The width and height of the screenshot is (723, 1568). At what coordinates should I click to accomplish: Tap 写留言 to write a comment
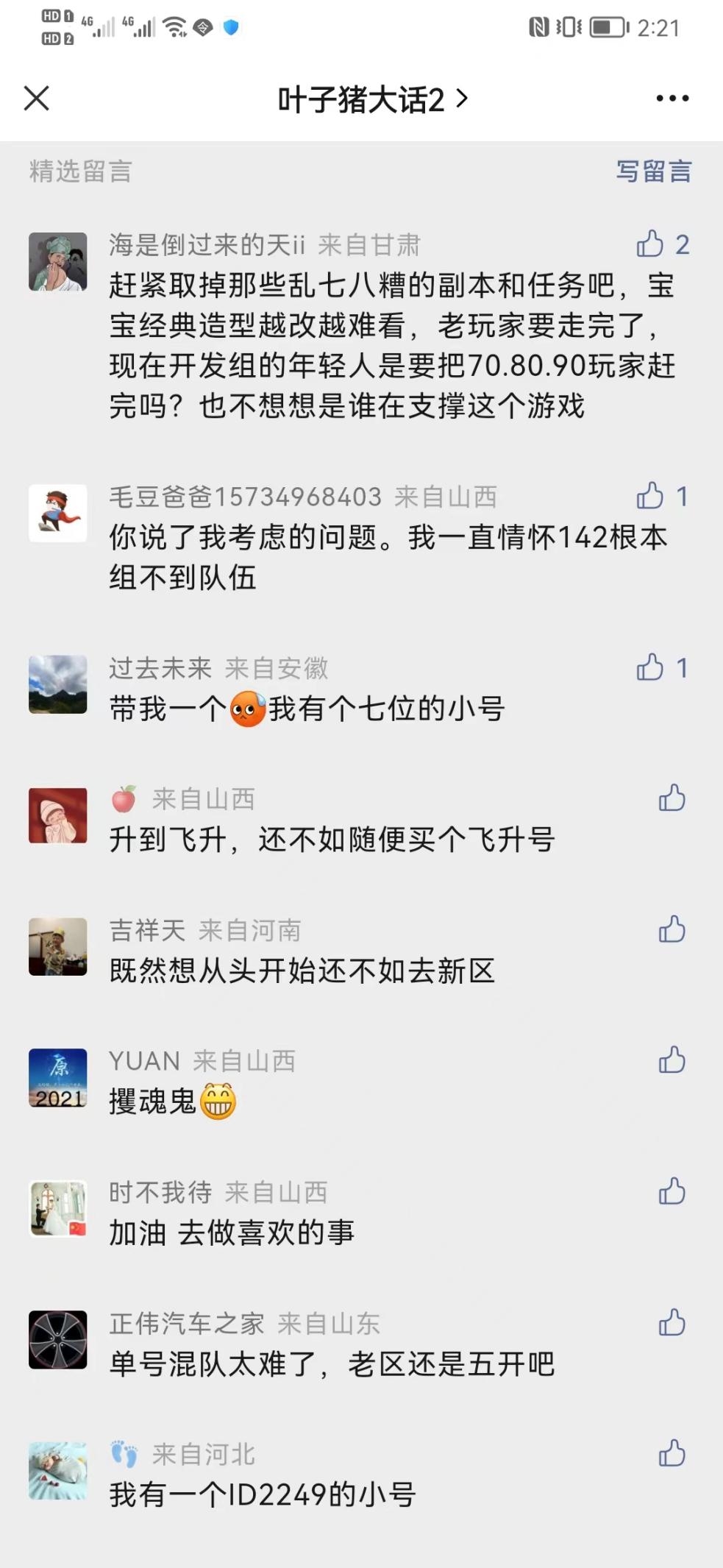tap(653, 171)
